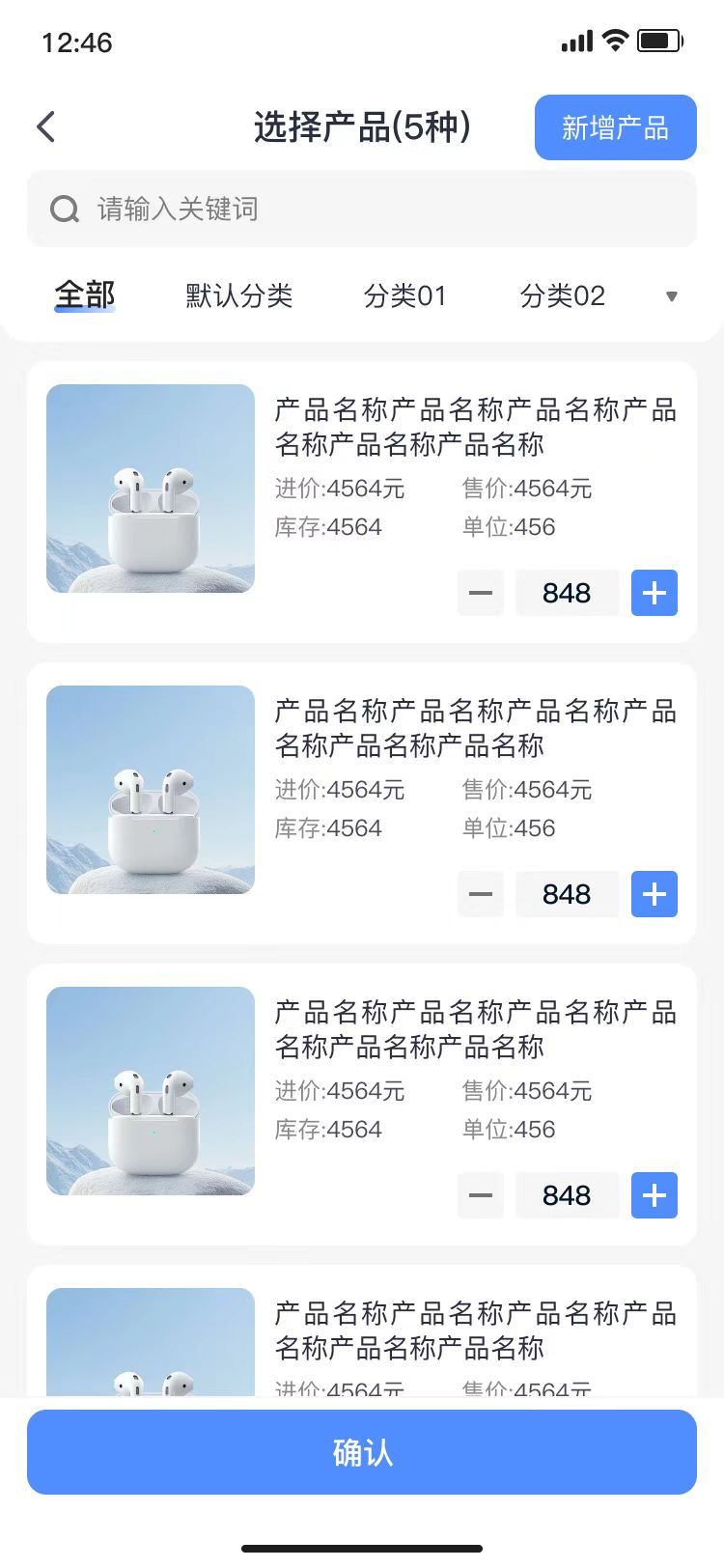This screenshot has height=1568, width=724.
Task: Expand the category dropdown arrow
Action: tap(671, 297)
